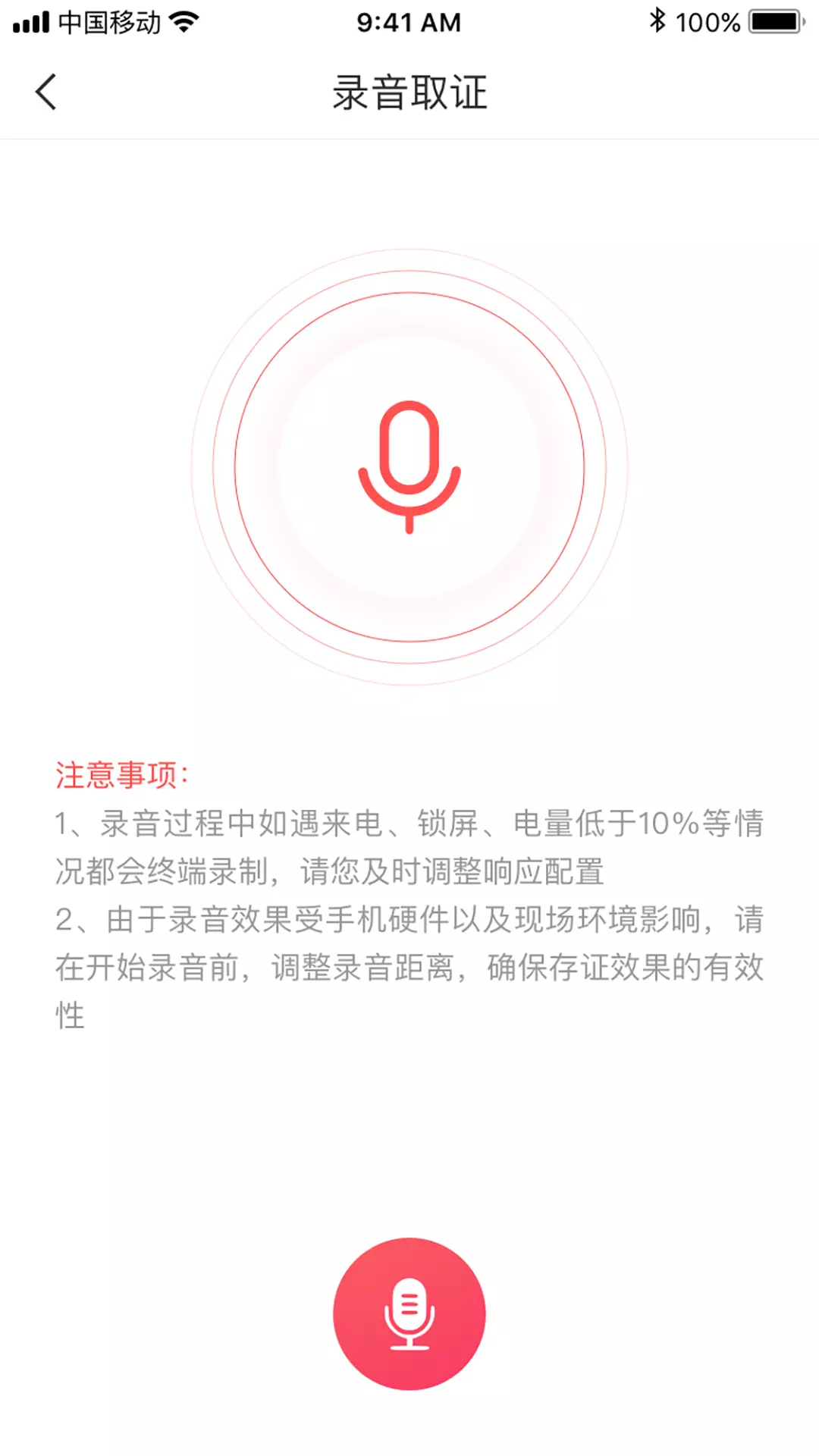The image size is (819, 1456).
Task: Start recording with the red microphone button
Action: 409,1313
